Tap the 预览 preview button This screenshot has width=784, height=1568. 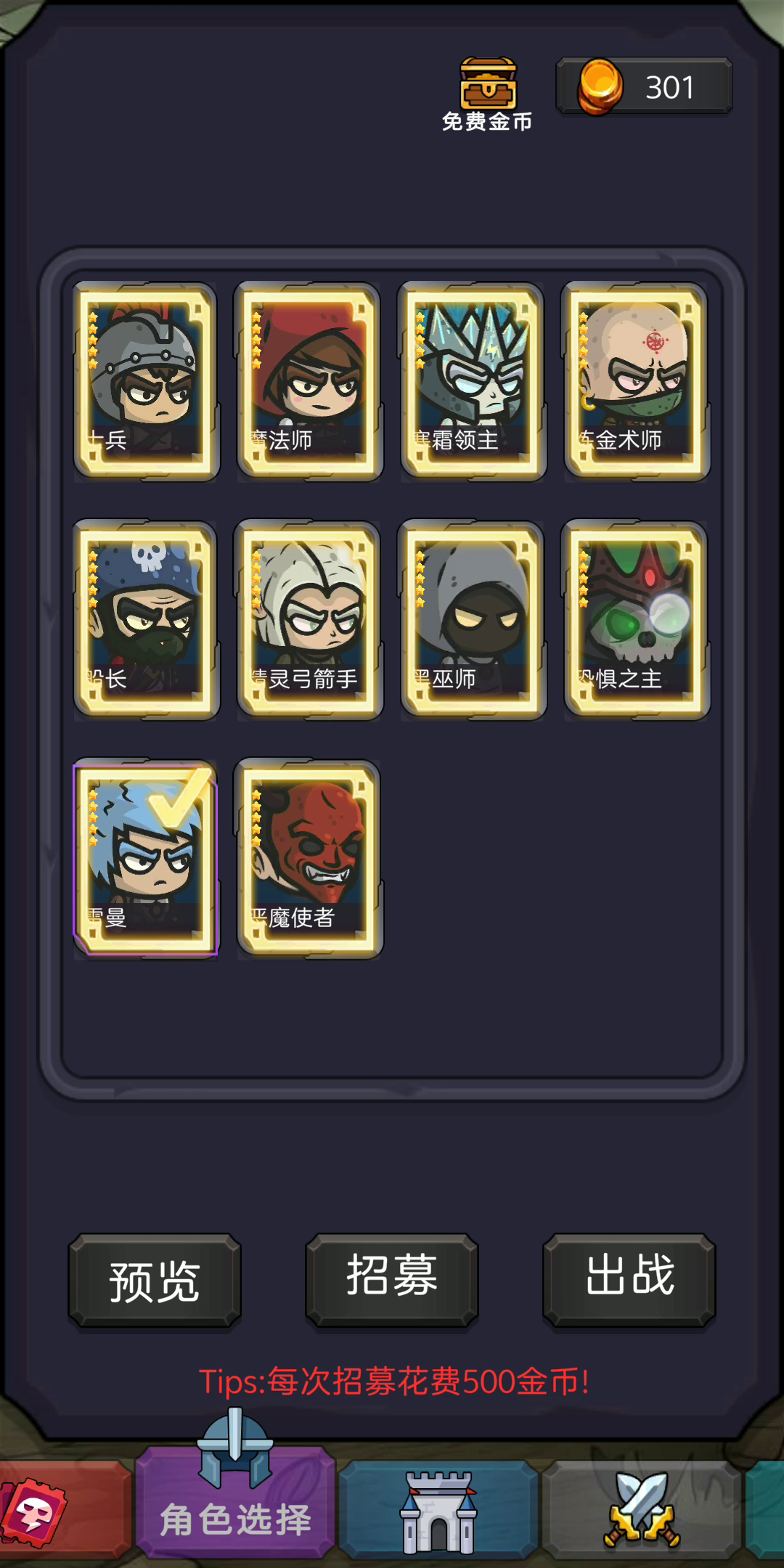point(155,1281)
